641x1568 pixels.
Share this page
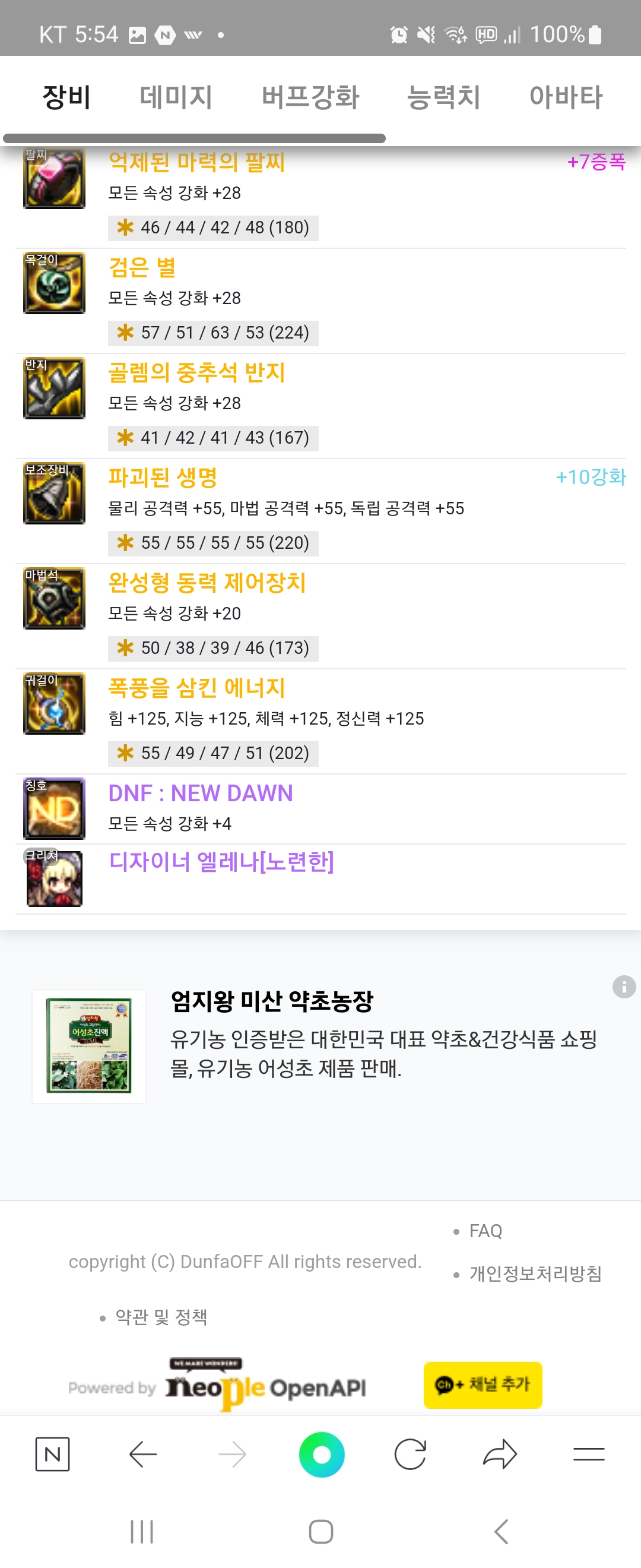[x=499, y=1454]
